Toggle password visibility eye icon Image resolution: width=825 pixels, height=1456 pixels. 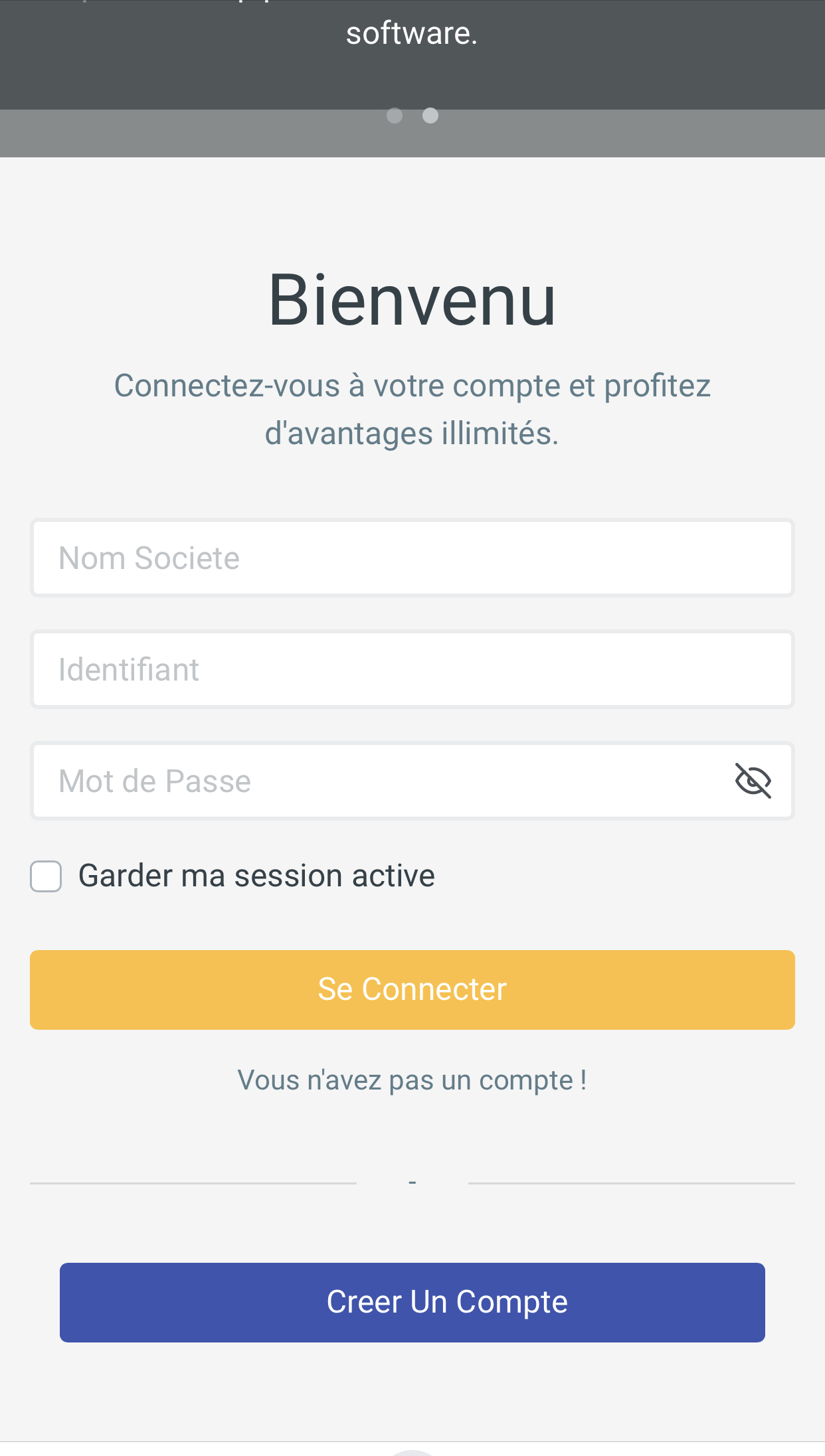click(753, 781)
